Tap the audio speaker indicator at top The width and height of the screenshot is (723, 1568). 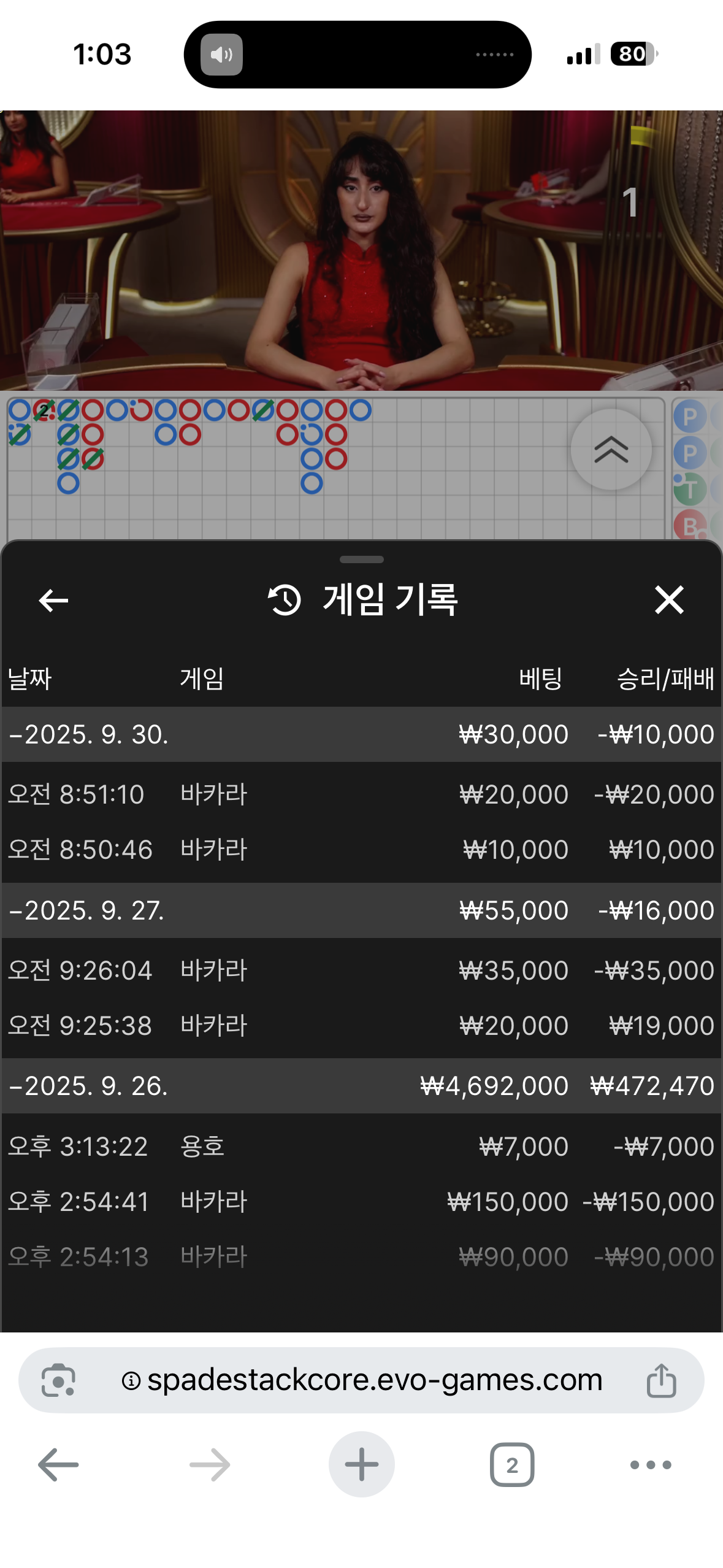(x=221, y=55)
